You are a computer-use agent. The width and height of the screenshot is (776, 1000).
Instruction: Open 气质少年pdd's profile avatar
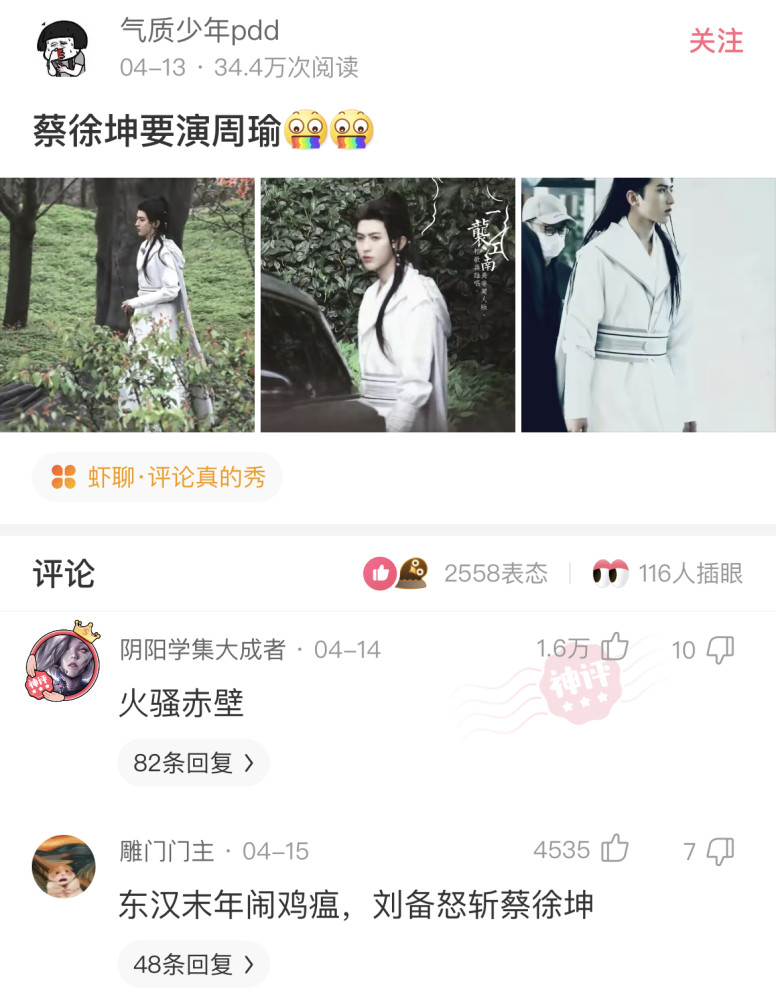click(x=62, y=47)
